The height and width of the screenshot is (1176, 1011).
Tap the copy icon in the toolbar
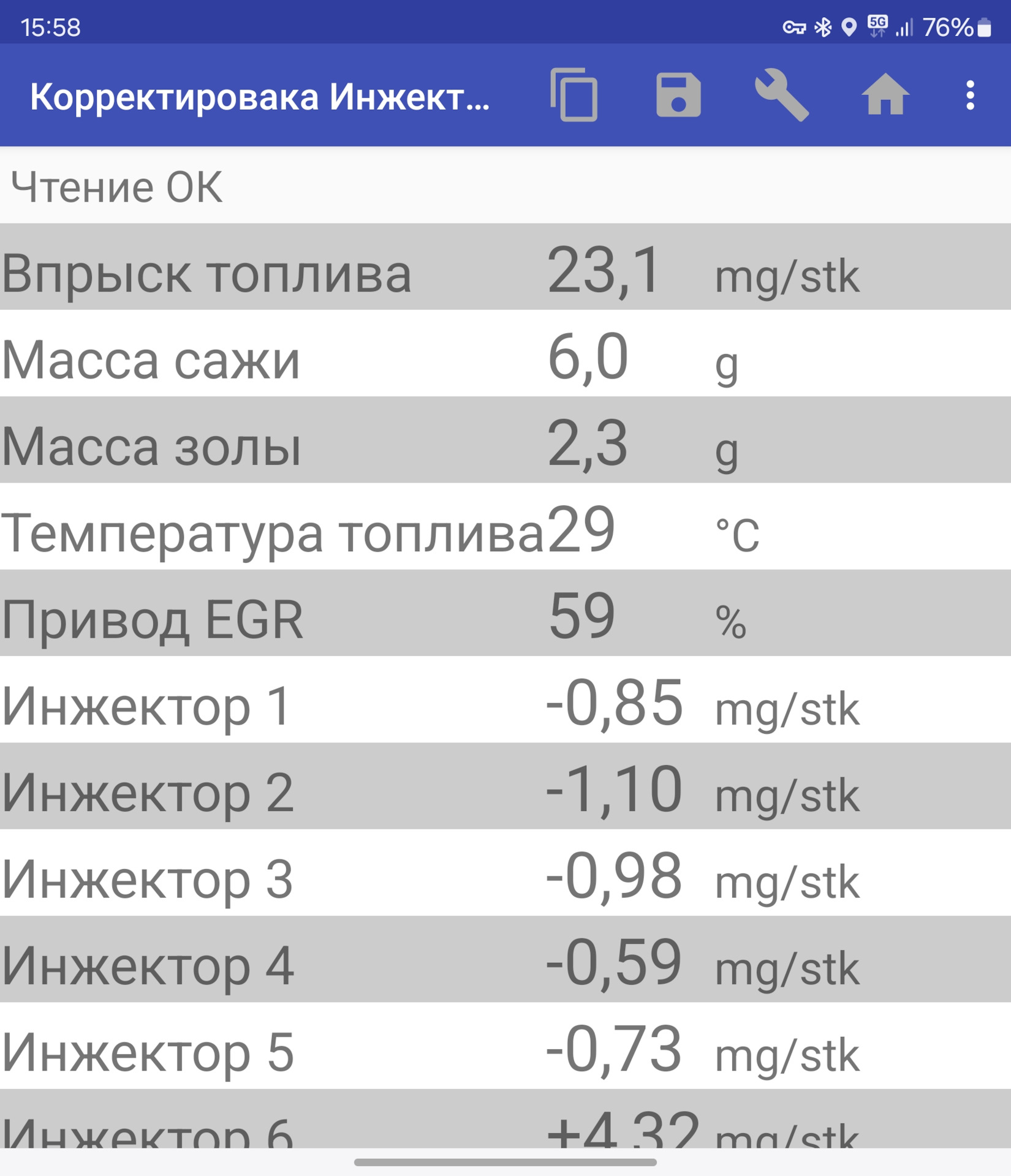tap(574, 95)
